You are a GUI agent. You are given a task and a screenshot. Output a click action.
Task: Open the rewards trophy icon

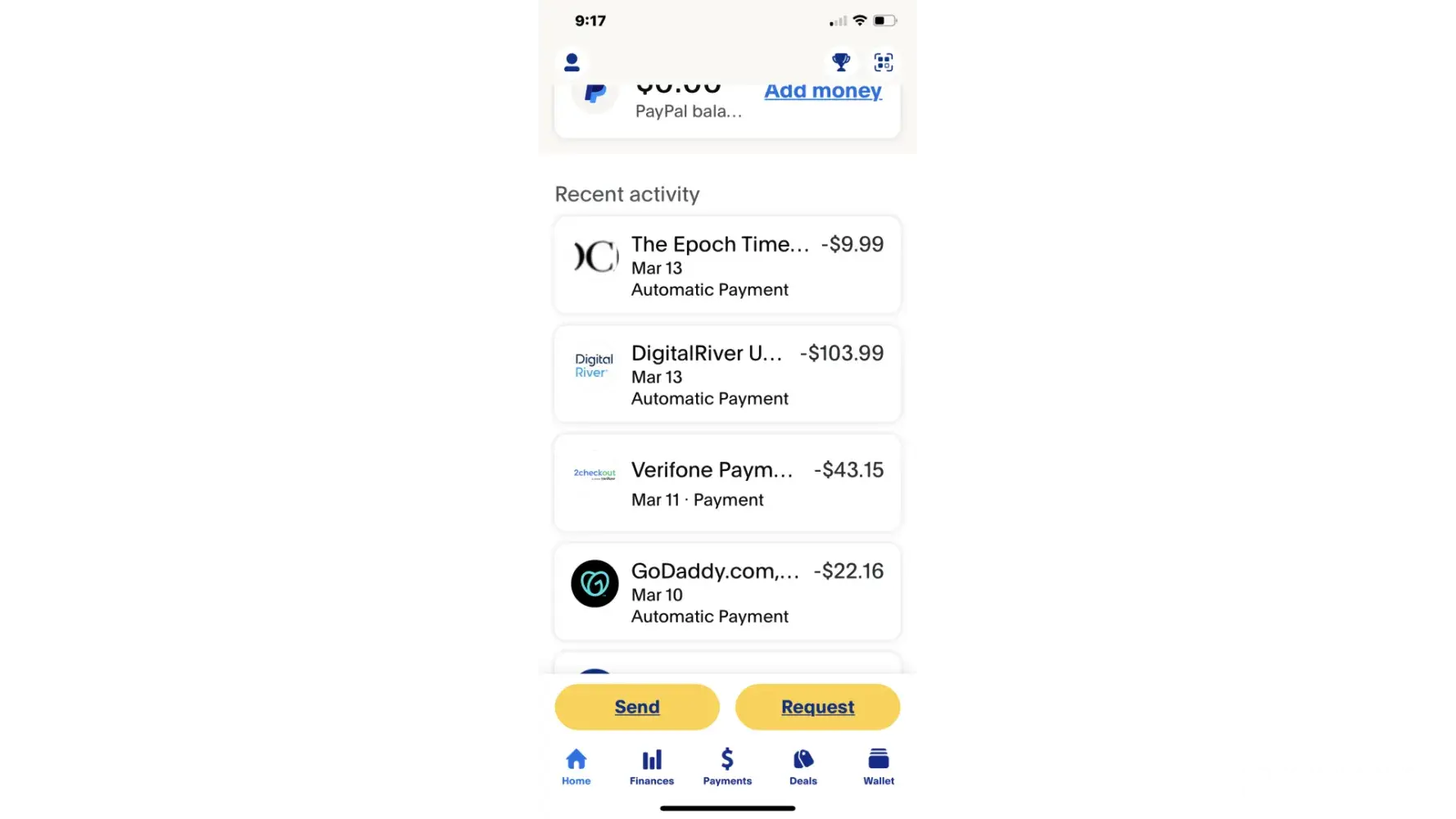point(840,62)
